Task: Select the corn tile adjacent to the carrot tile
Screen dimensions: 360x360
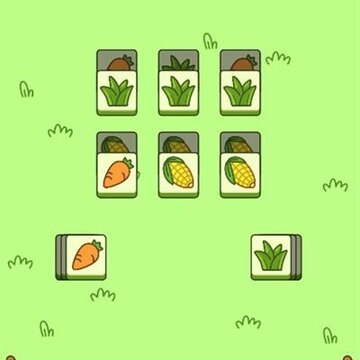Action: [x=179, y=175]
